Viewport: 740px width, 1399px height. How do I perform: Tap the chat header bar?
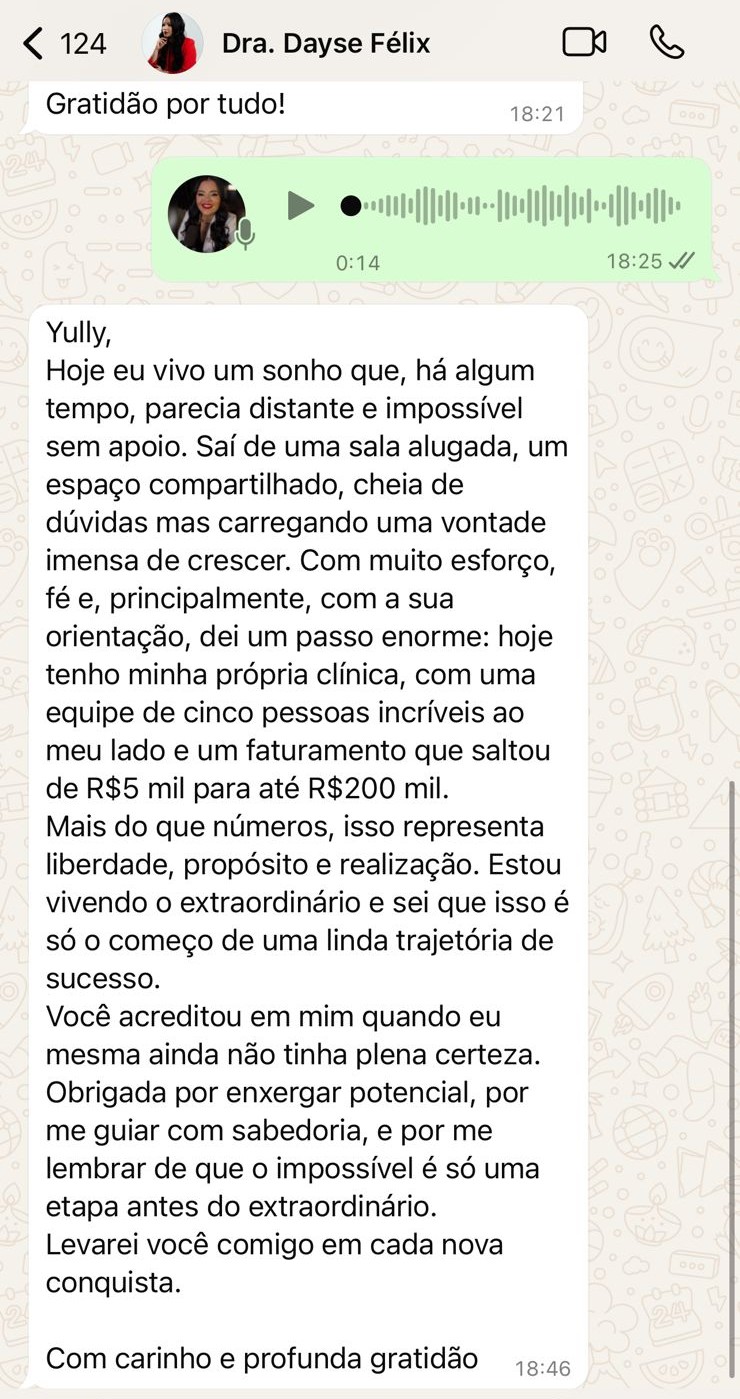(x=370, y=42)
